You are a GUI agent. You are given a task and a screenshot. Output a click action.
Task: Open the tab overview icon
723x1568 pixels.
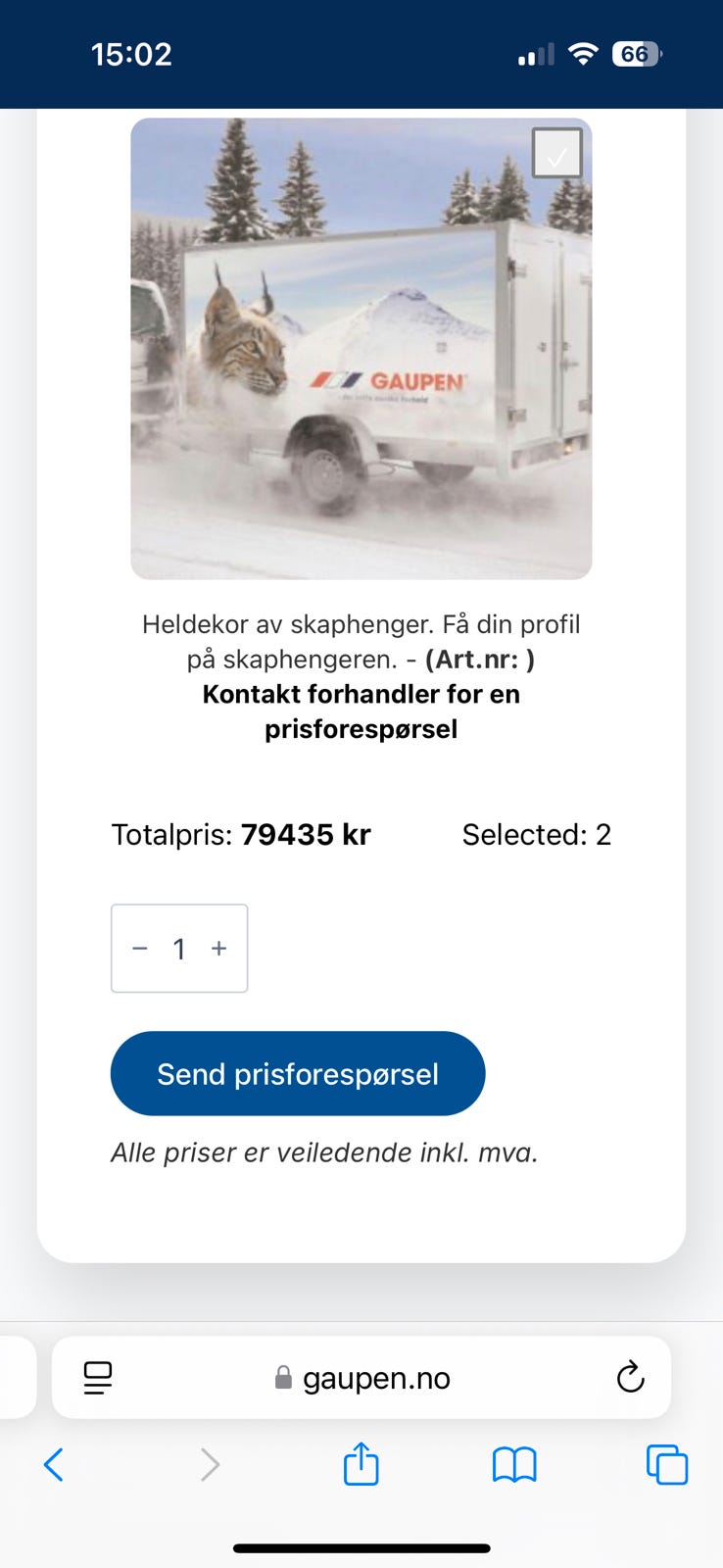667,1464
